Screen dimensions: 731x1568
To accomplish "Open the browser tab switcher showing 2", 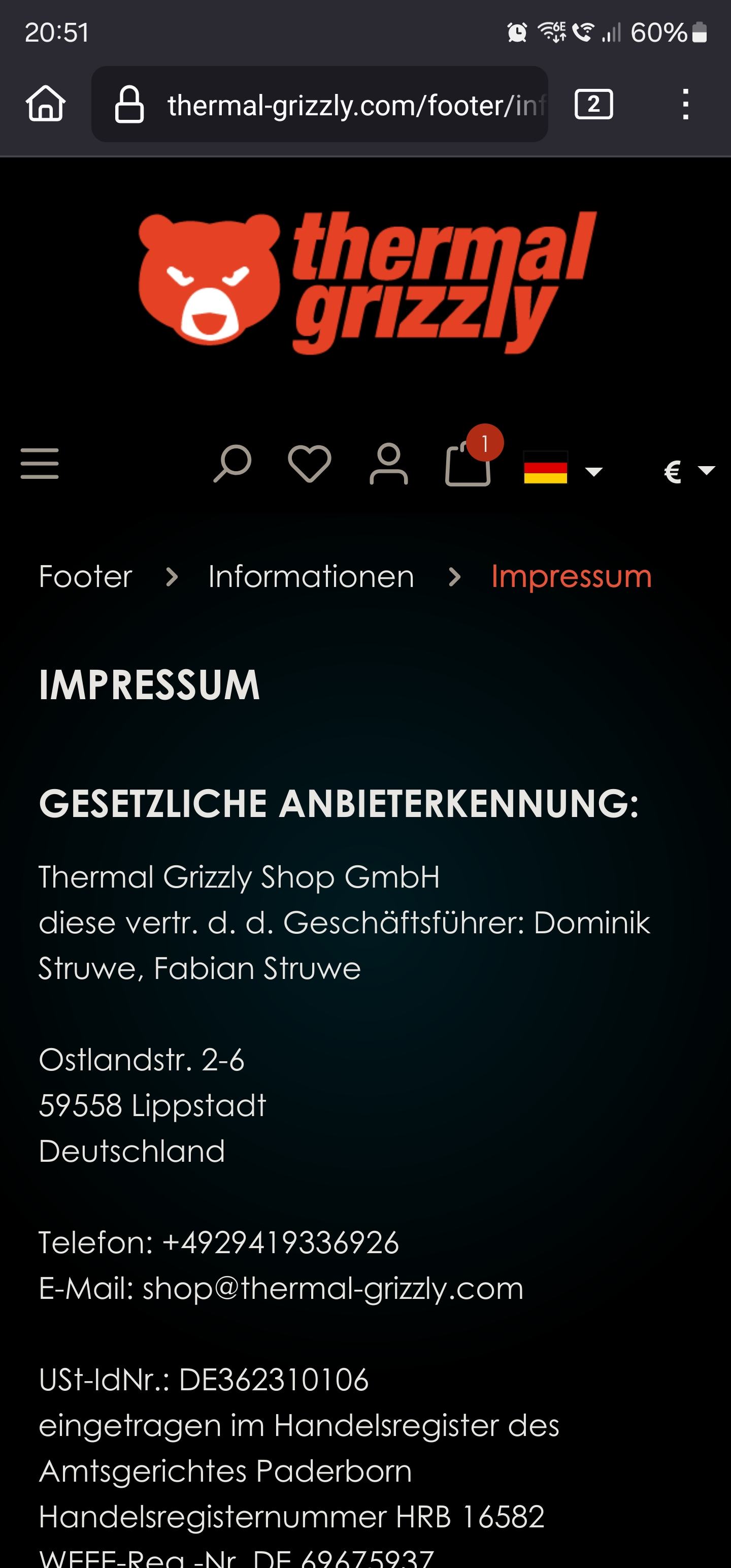I will [x=593, y=104].
